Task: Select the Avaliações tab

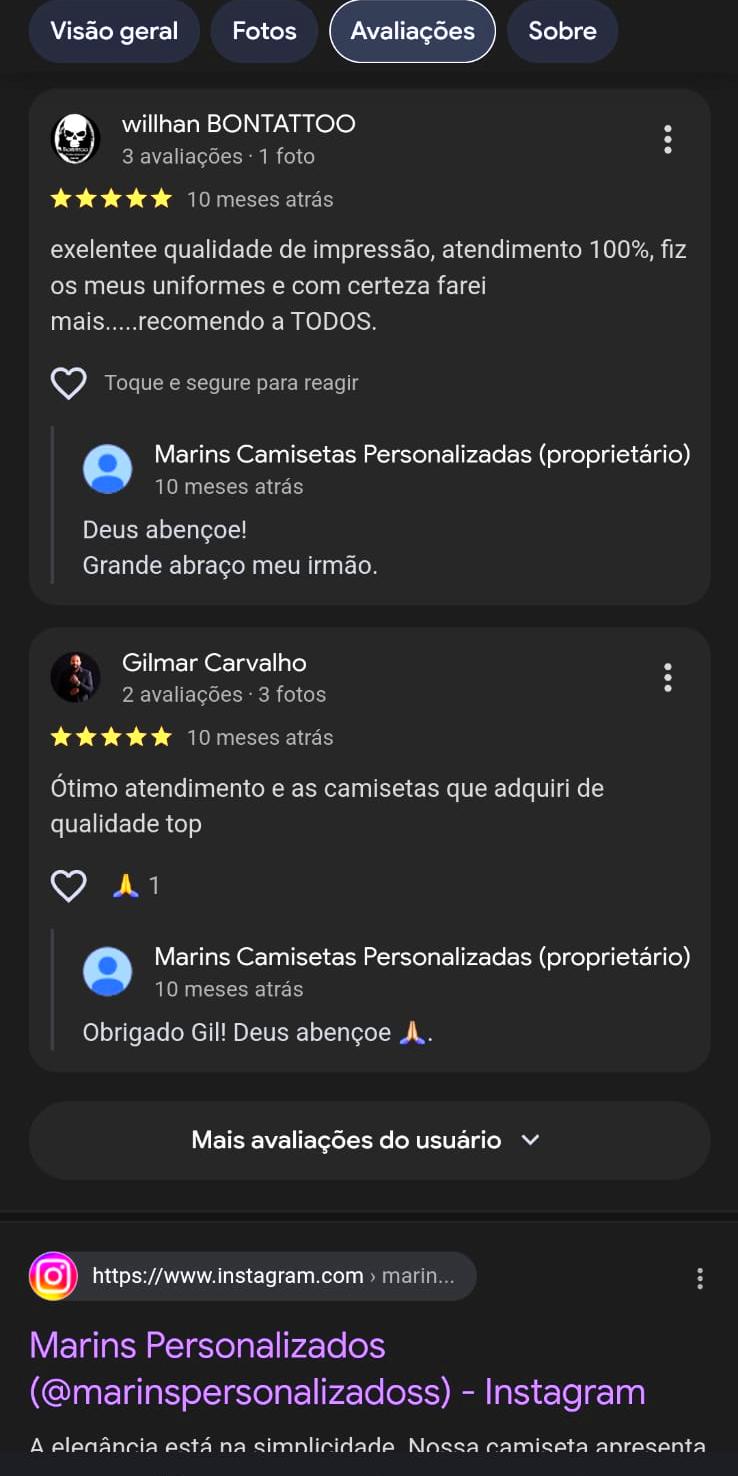Action: [412, 31]
